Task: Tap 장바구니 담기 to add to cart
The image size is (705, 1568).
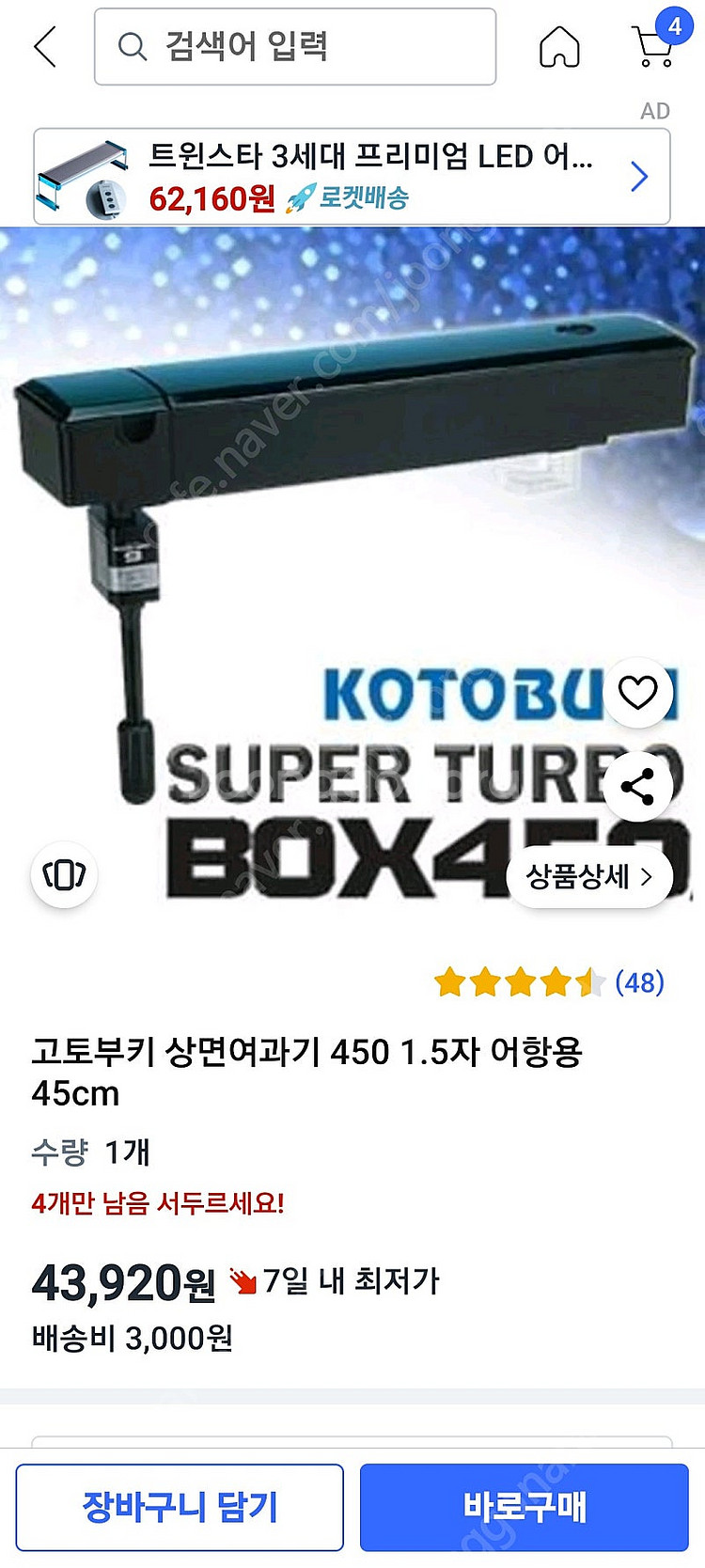Action: tap(180, 1507)
